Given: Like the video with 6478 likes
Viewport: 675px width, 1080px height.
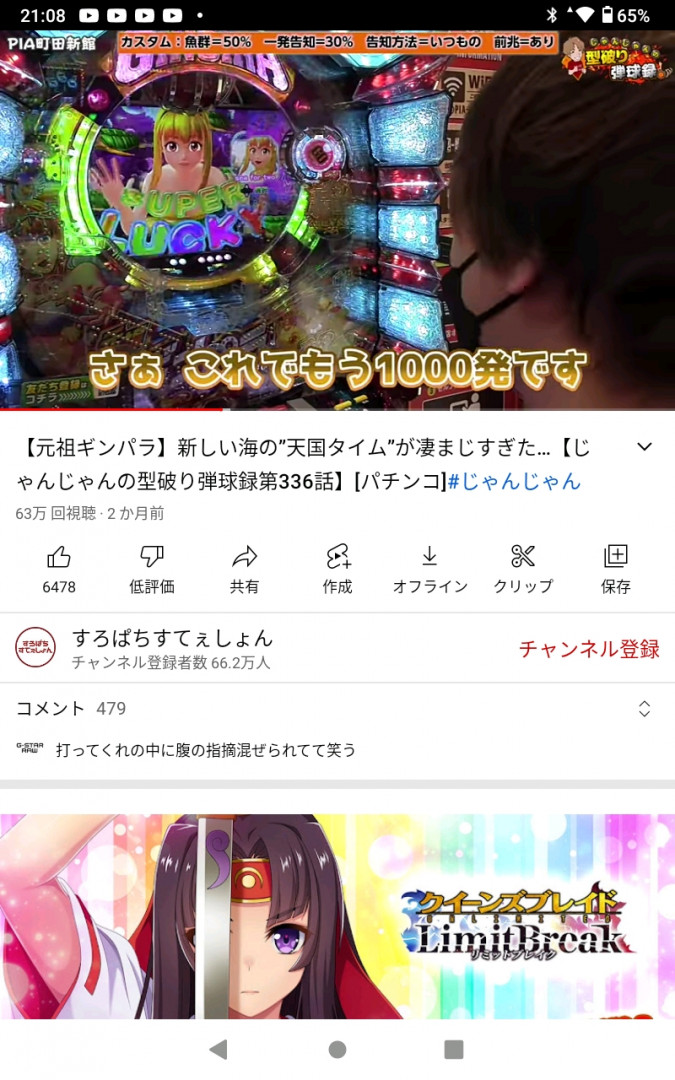Looking at the screenshot, I should [x=59, y=569].
